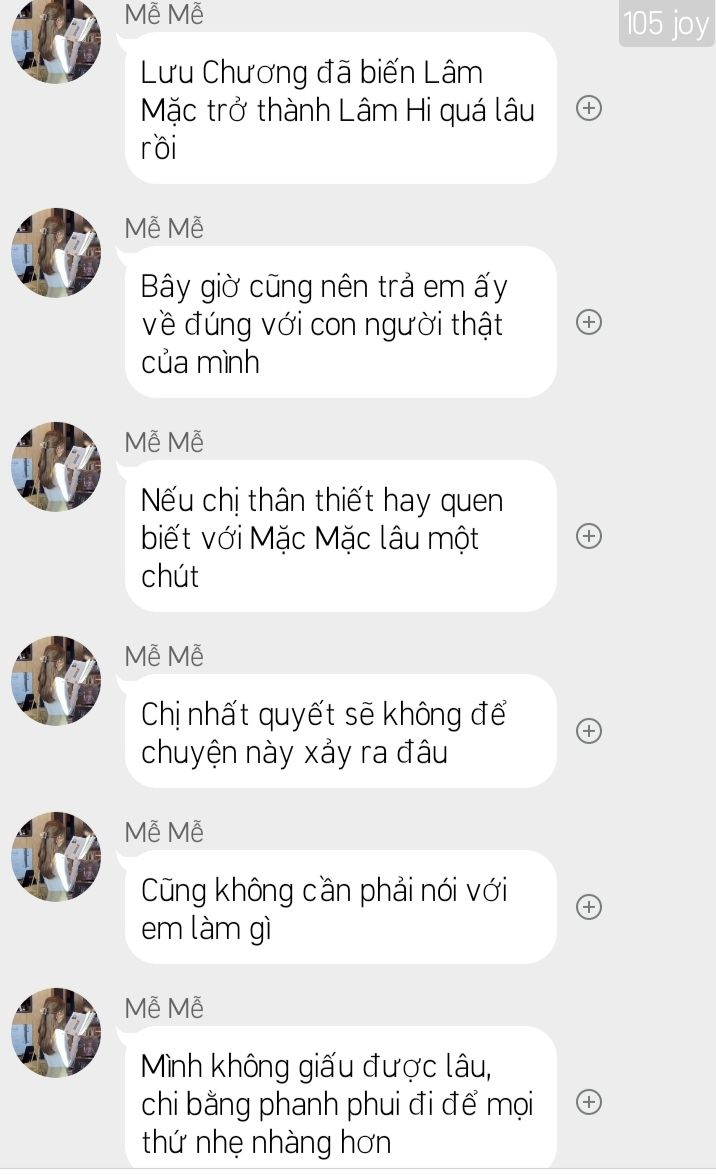This screenshot has width=716, height=1176.
Task: Tap the plus icon by "Cũng không cần phải nói"
Action: [x=589, y=907]
